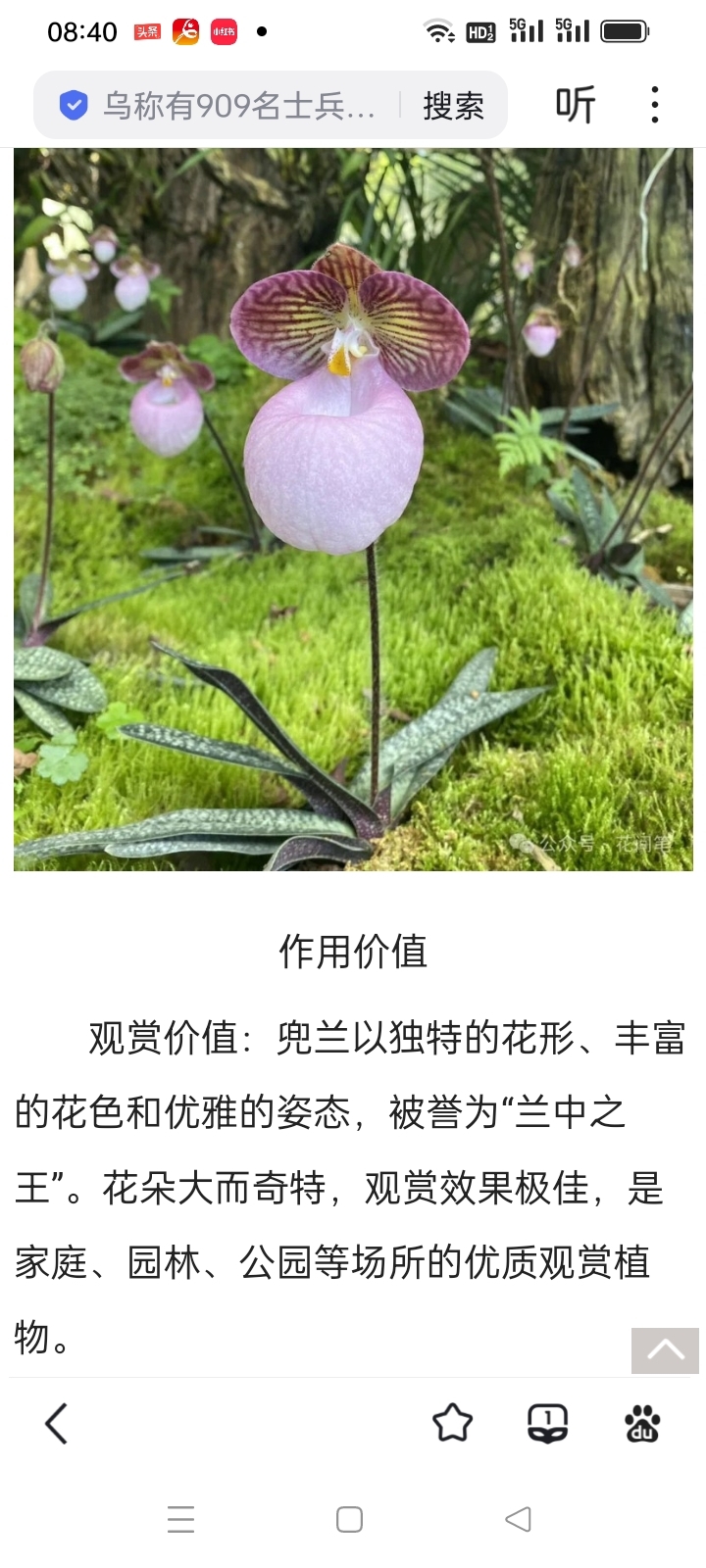
Task: Tap the system home button
Action: tap(349, 1519)
